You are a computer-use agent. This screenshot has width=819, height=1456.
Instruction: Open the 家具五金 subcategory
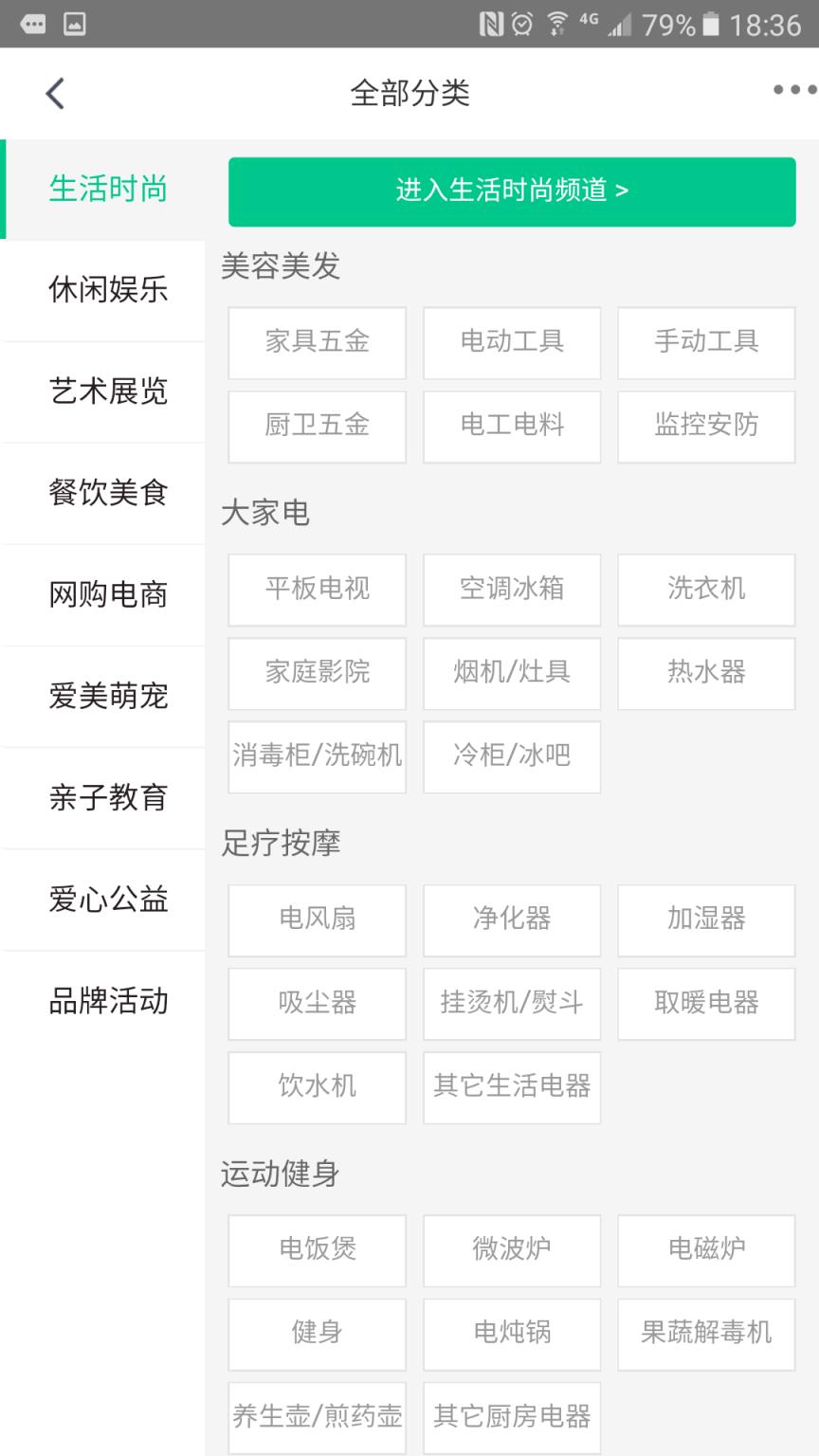tap(317, 343)
